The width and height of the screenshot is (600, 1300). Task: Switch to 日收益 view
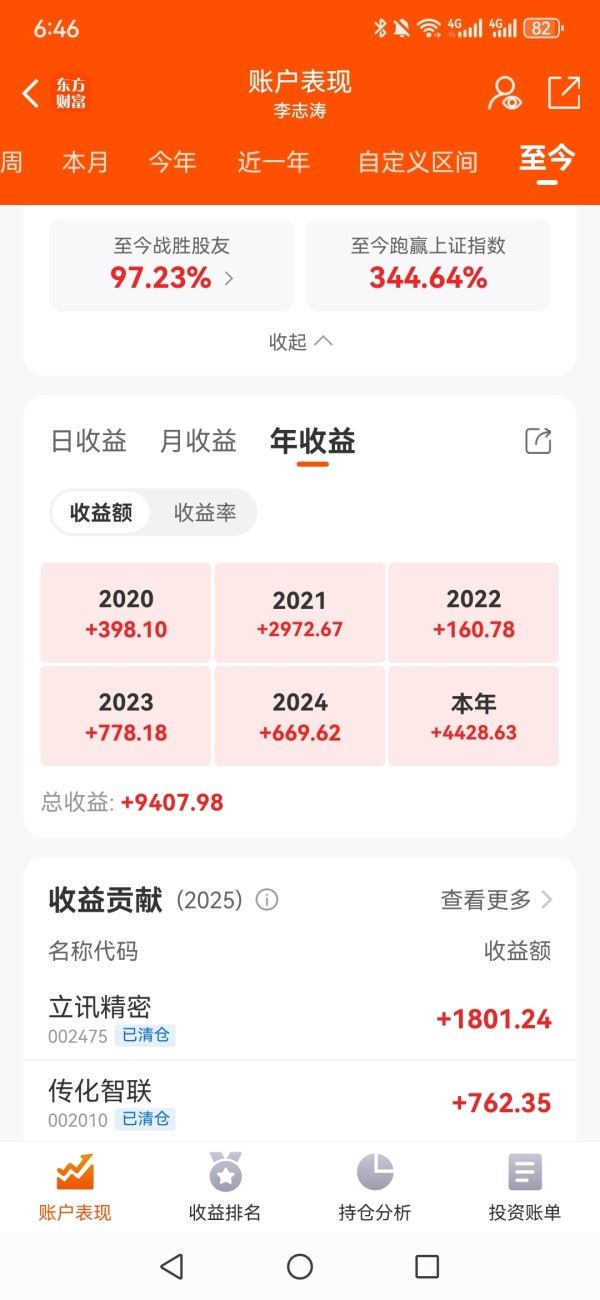(x=89, y=441)
